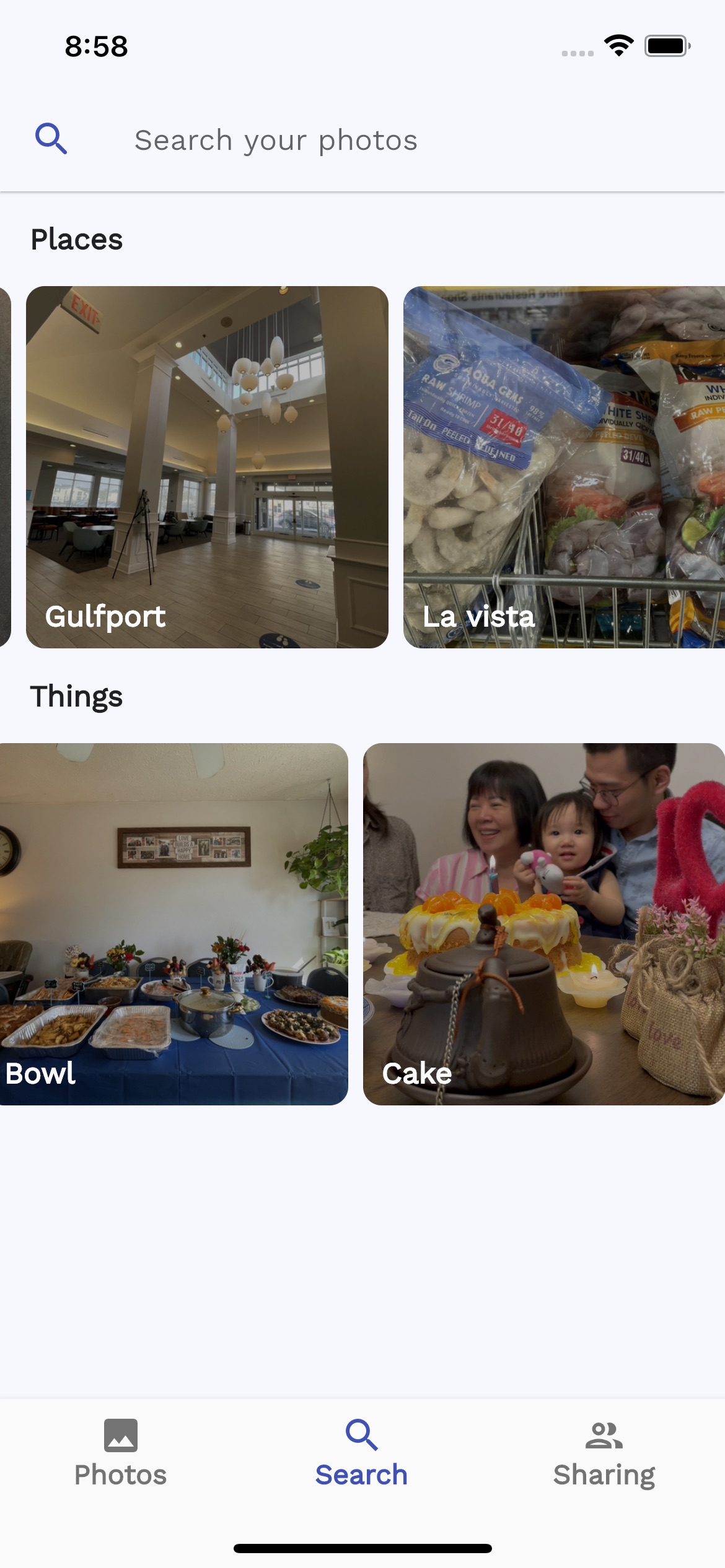Switch to the Photos tab
Viewport: 725px width, 1568px height.
coord(121,1453)
